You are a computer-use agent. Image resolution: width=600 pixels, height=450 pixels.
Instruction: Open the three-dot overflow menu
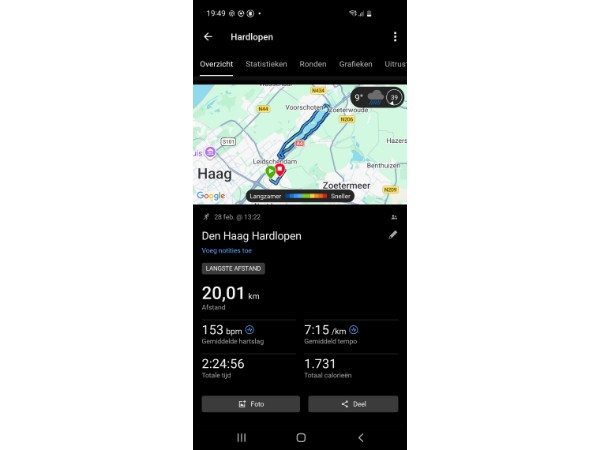pos(395,37)
